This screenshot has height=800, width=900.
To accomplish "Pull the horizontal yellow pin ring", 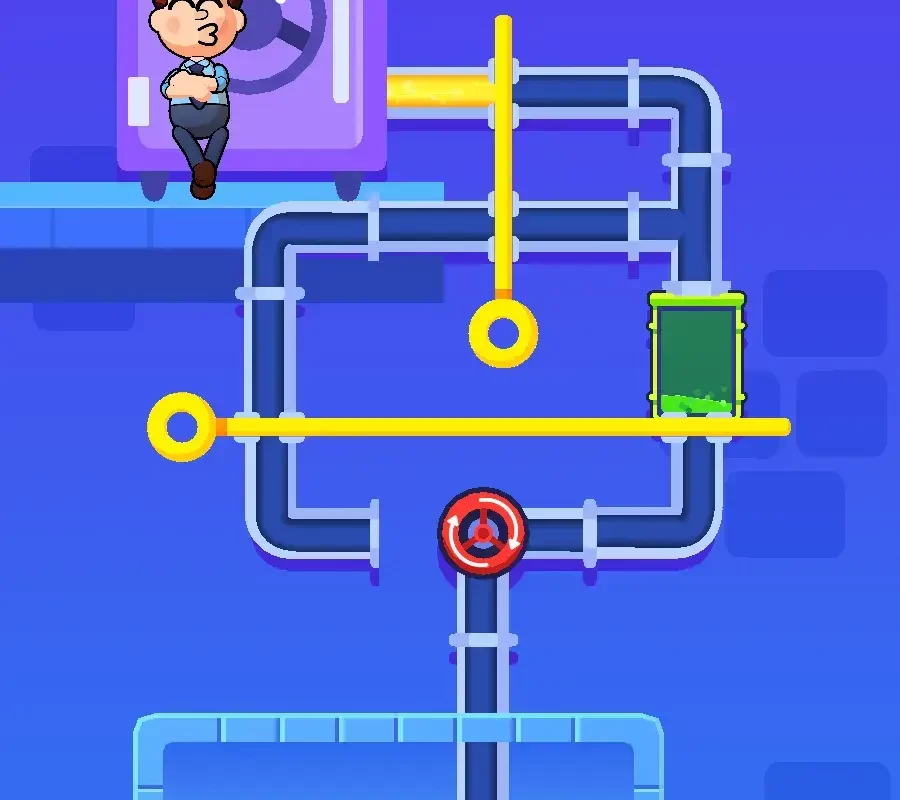I will [182, 427].
